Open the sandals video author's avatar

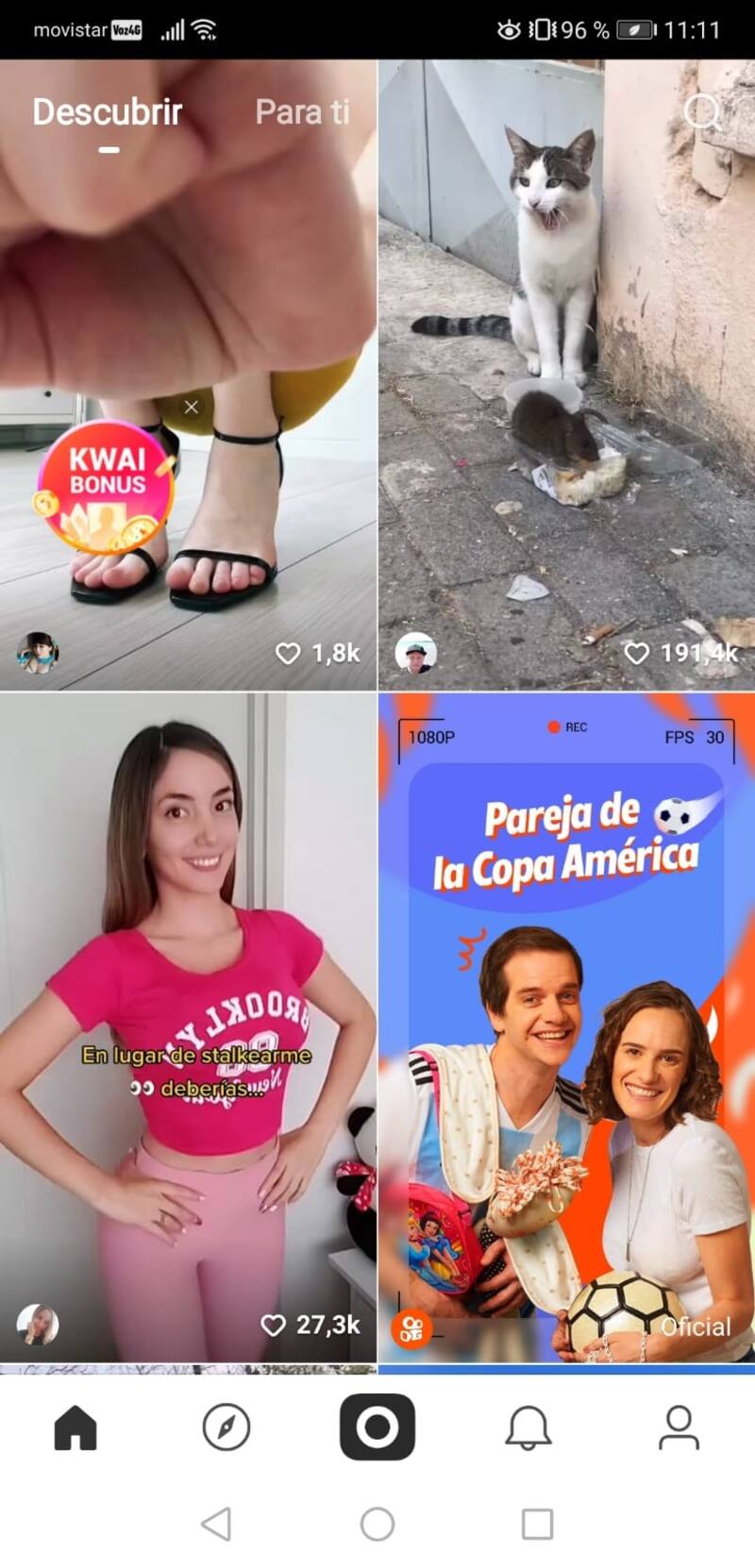pos(38,653)
